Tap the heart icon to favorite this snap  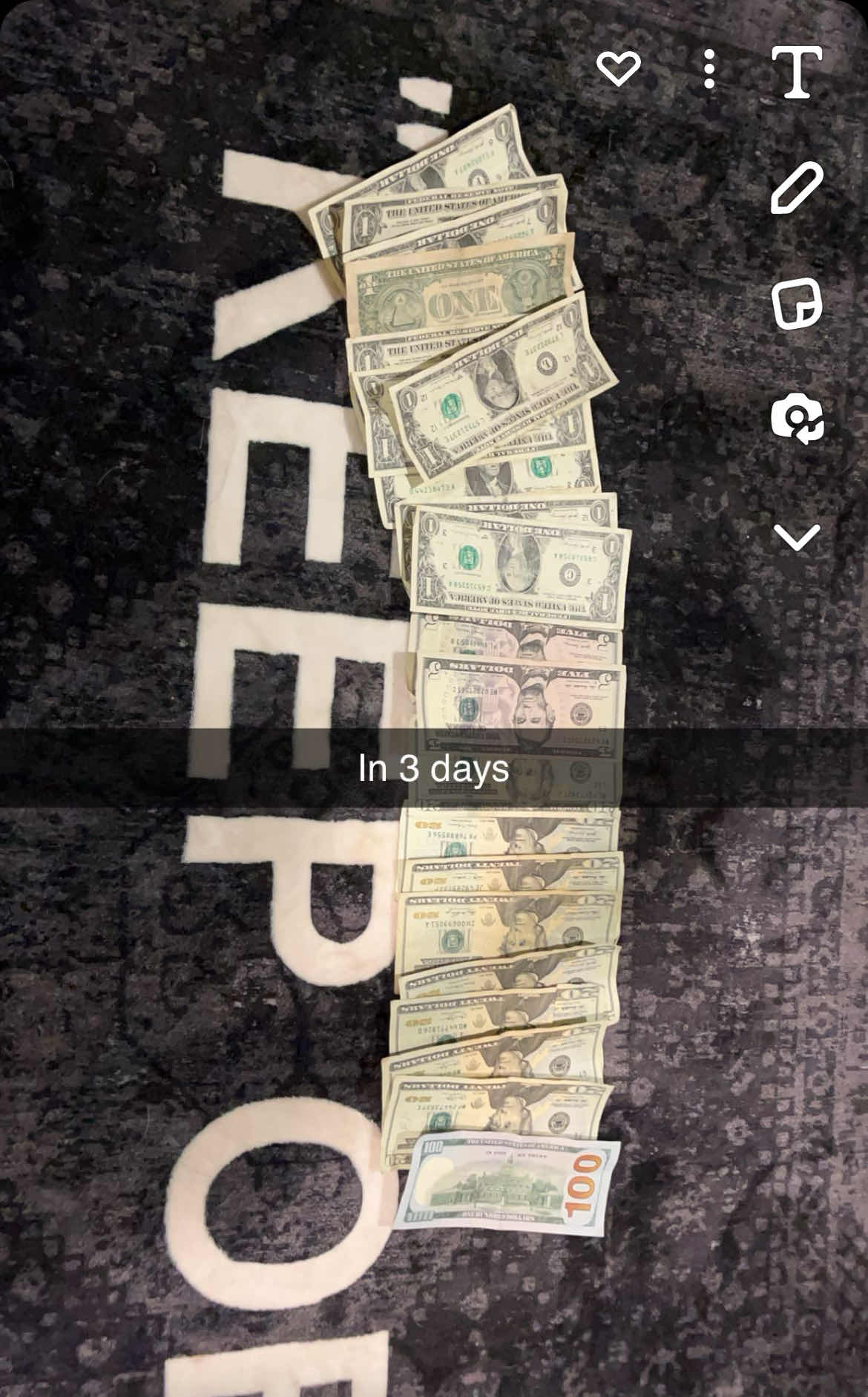(x=619, y=70)
